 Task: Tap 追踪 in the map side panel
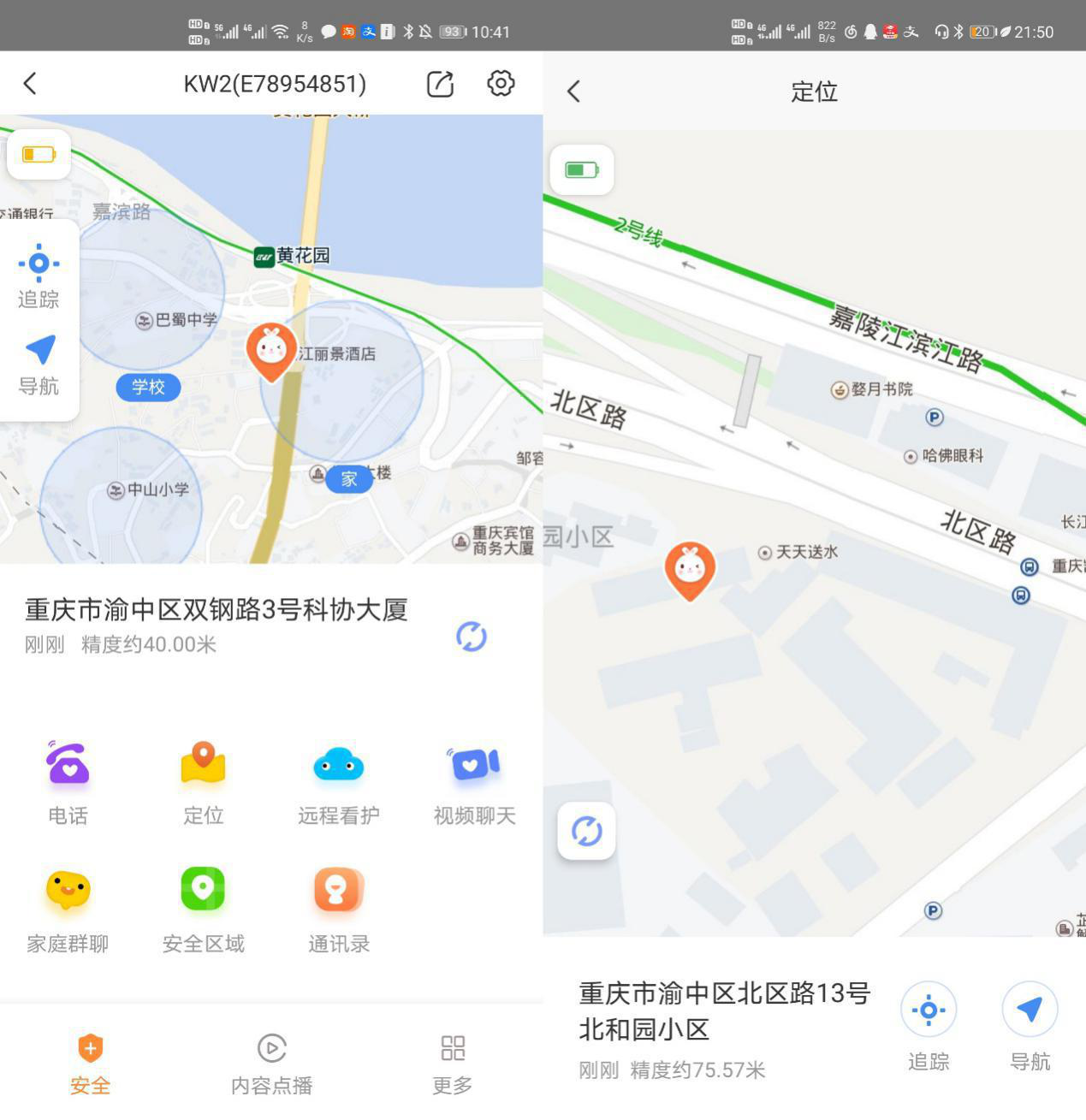[39, 276]
